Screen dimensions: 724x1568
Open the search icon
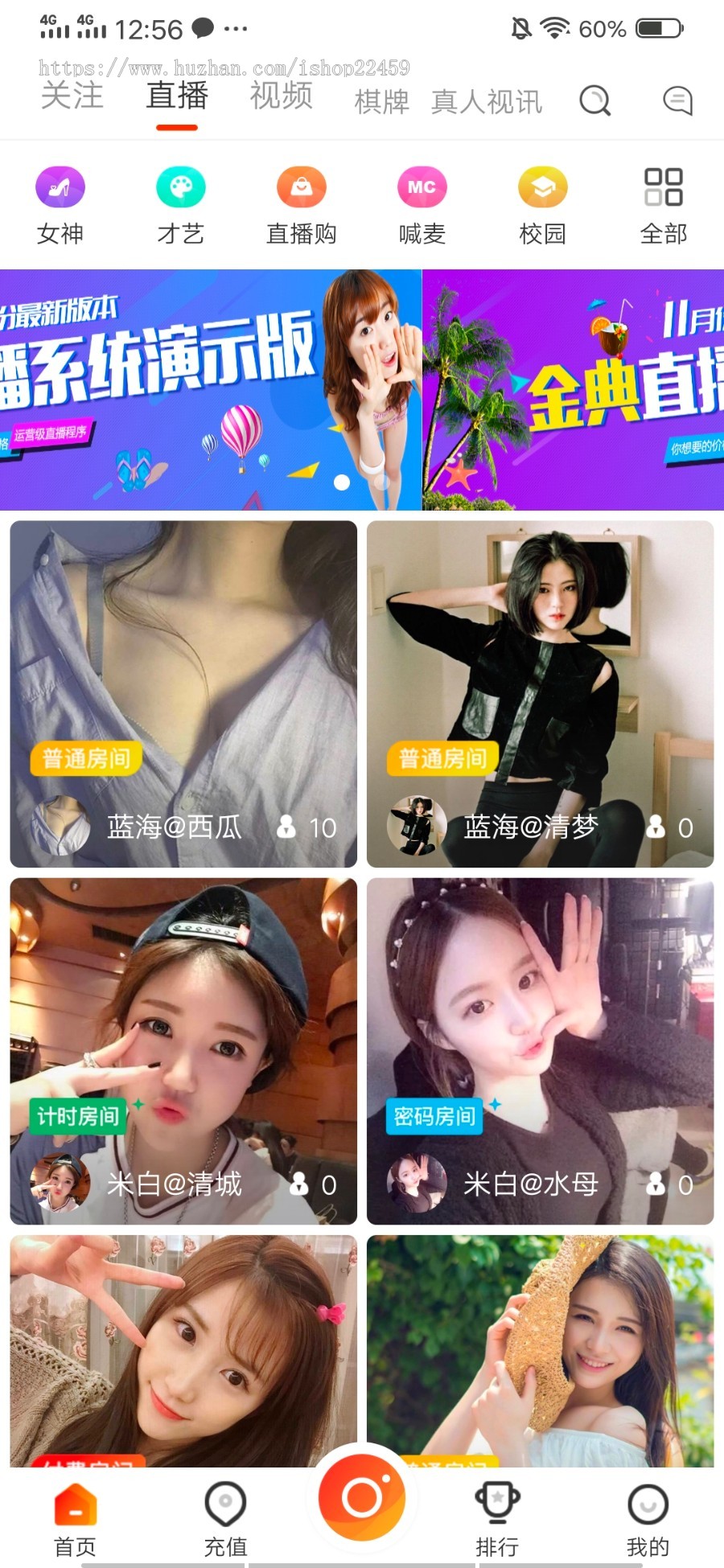(595, 101)
